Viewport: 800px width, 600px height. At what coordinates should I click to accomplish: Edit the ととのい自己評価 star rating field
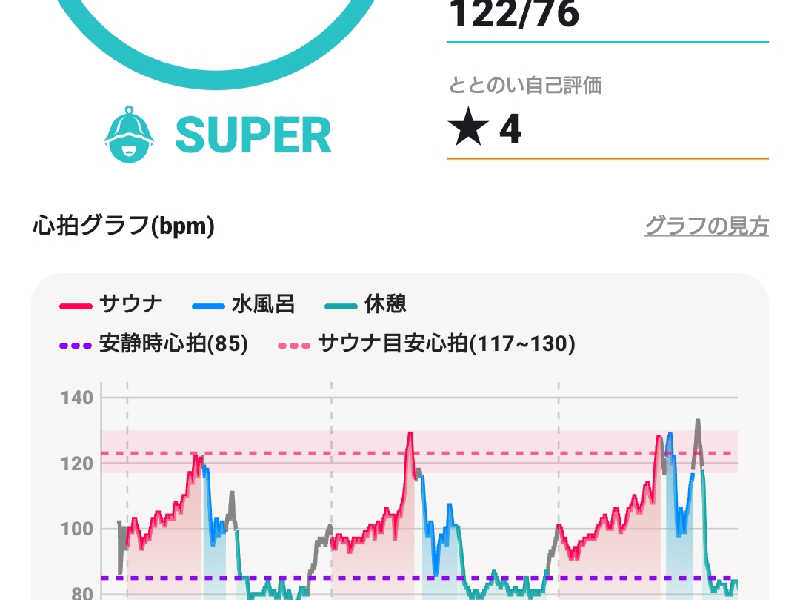tap(606, 130)
